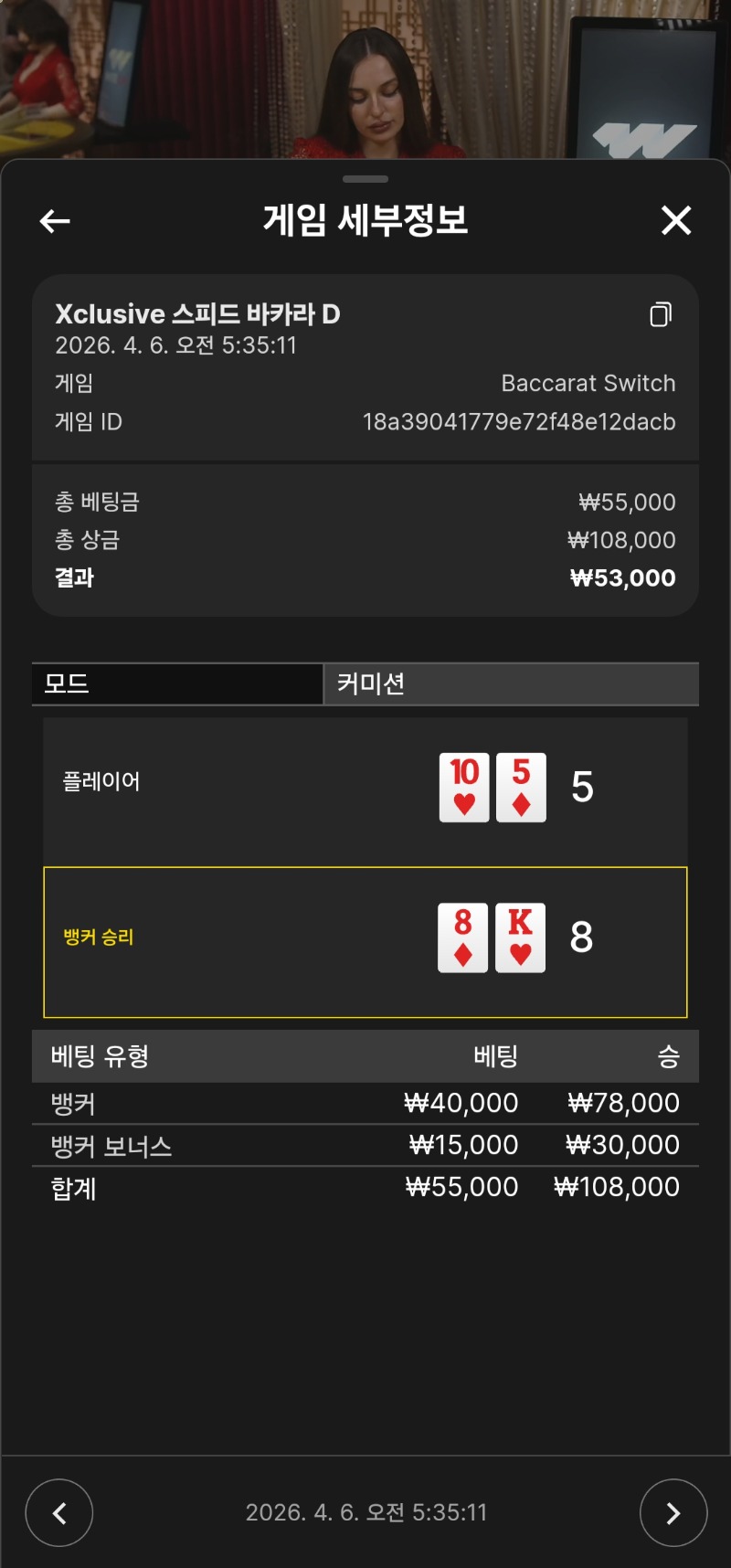Image resolution: width=731 pixels, height=1568 pixels.
Task: Go to the previous game round
Action: point(59,1512)
